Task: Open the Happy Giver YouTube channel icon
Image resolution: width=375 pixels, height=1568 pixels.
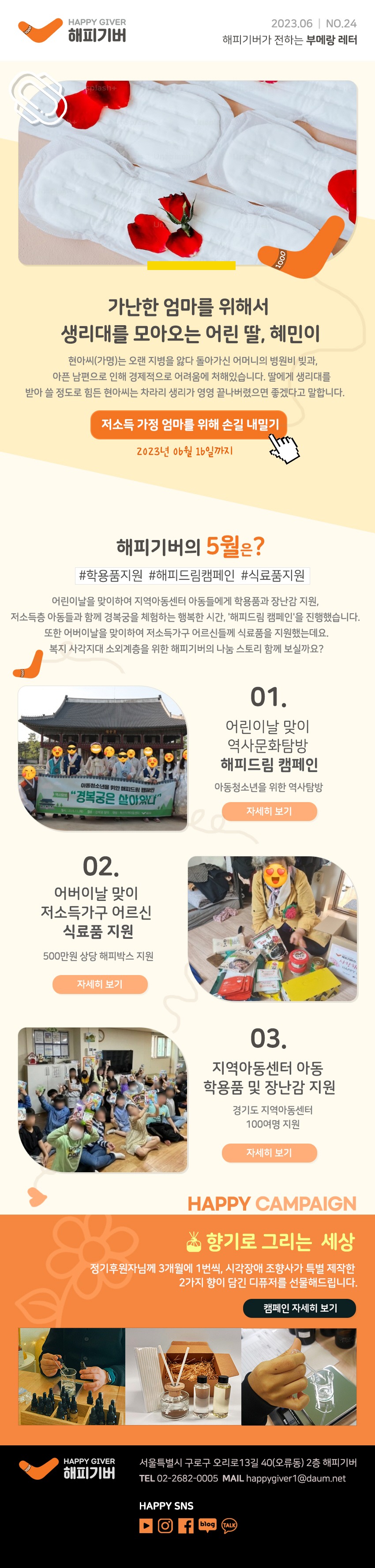Action: pyautogui.click(x=146, y=1525)
